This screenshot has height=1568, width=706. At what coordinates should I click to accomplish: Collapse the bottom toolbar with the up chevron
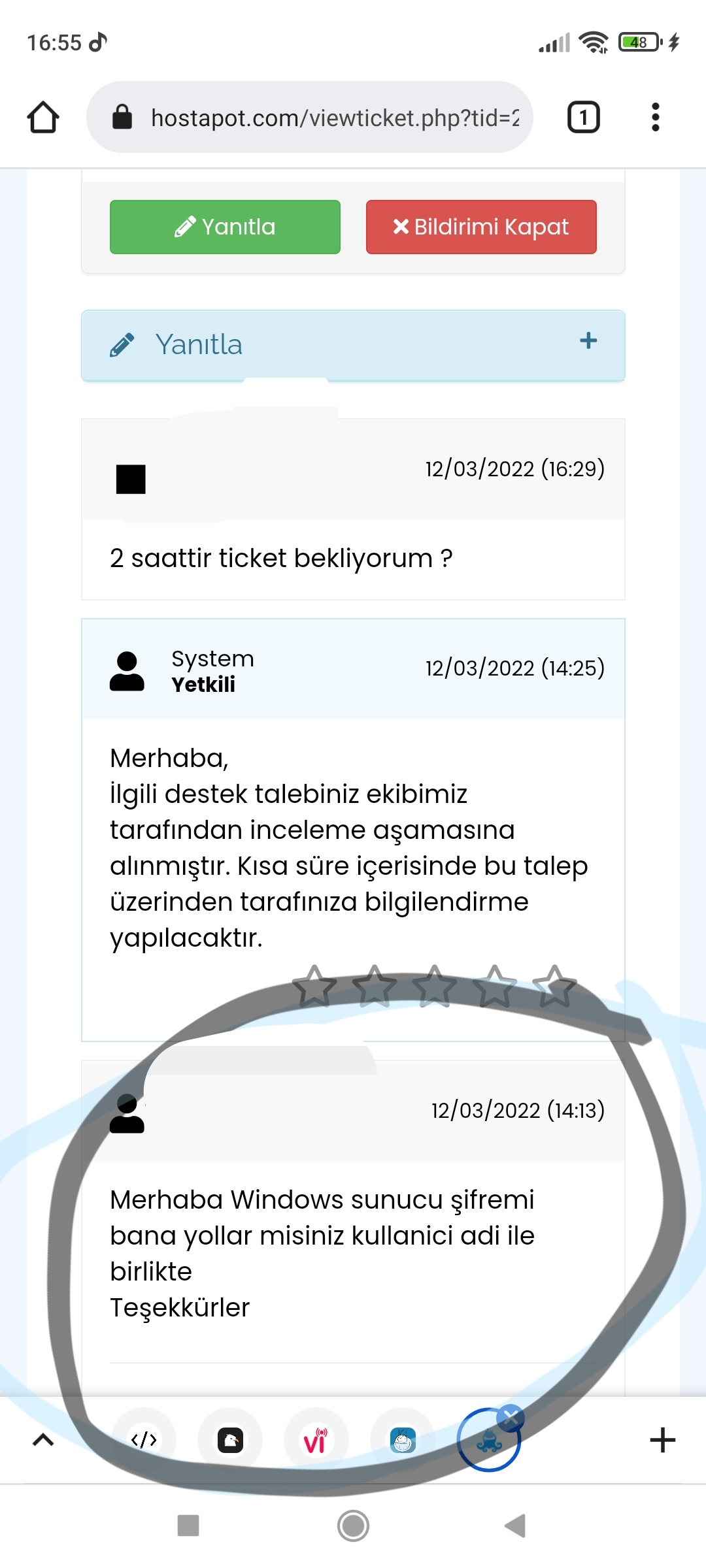click(x=43, y=1440)
